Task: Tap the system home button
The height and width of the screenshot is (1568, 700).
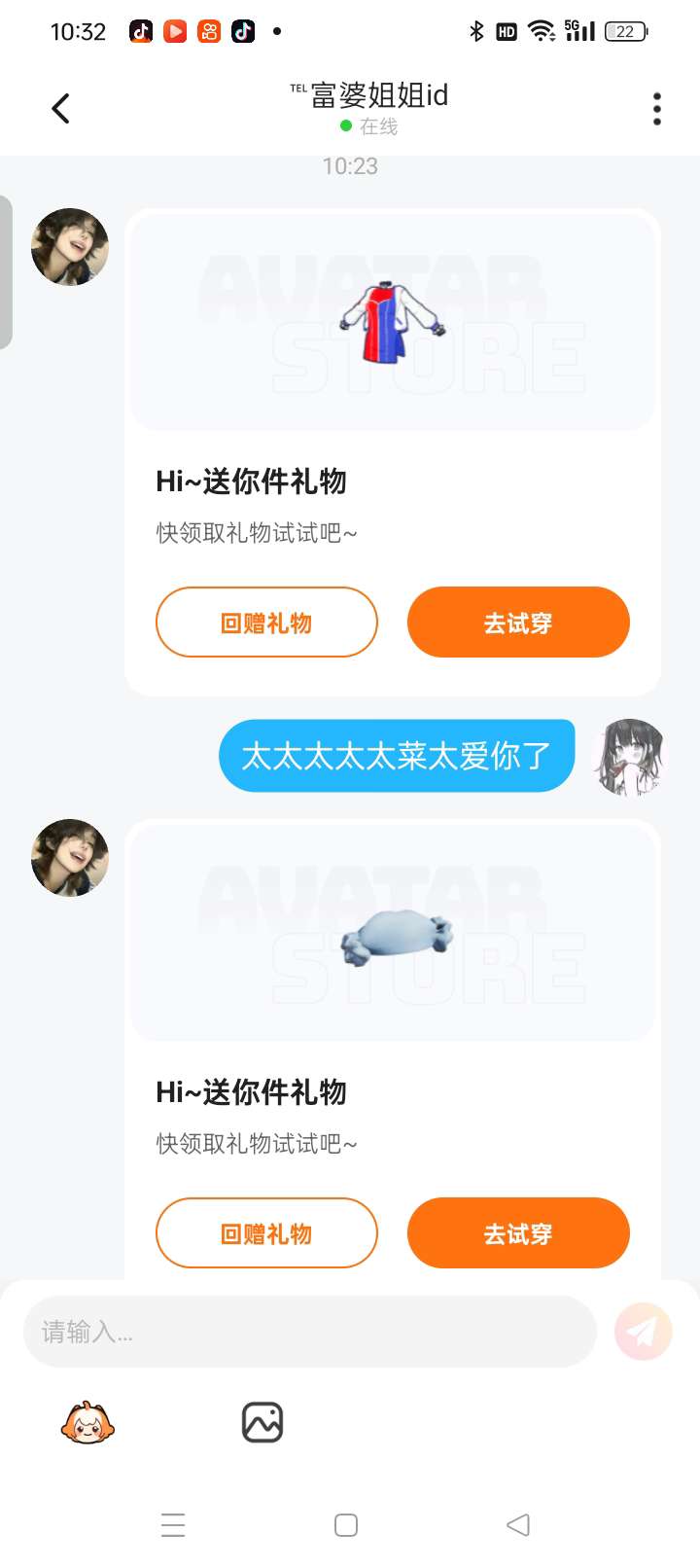Action: click(346, 1524)
